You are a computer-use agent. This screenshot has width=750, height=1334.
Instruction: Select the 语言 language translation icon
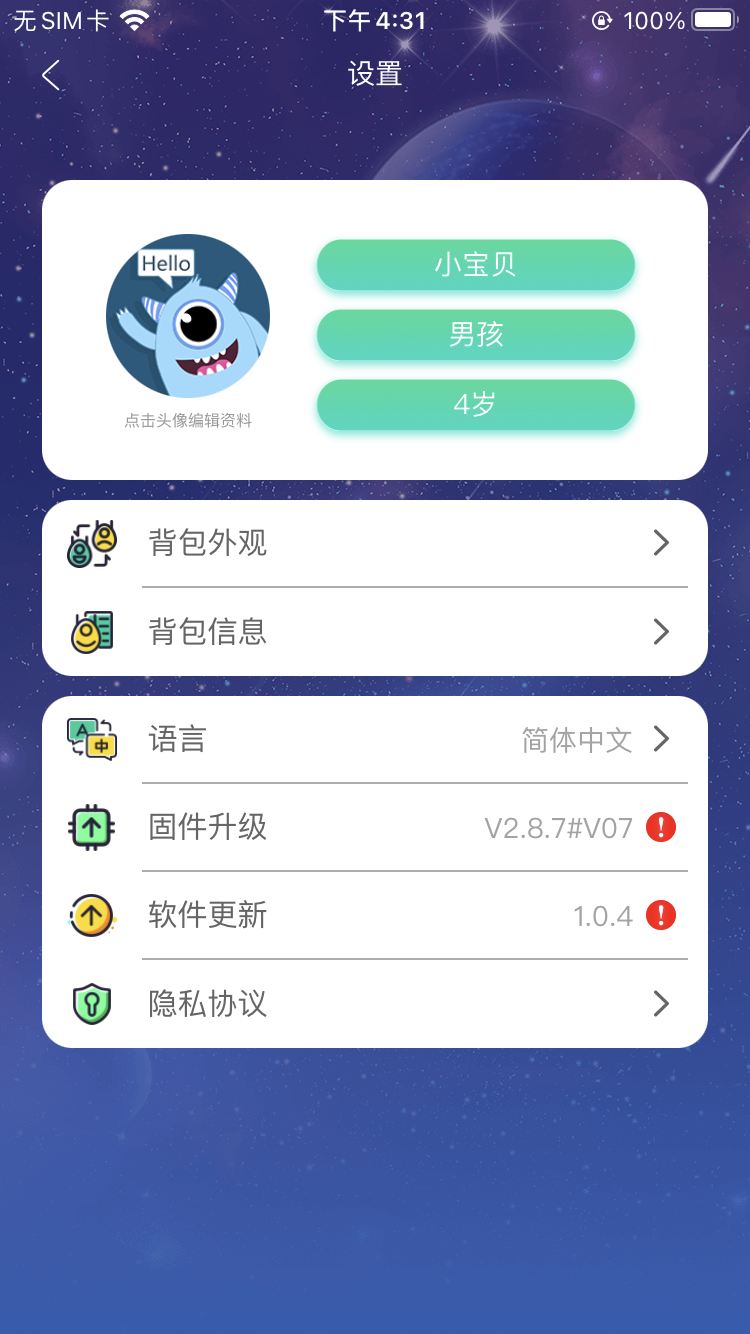[92, 739]
